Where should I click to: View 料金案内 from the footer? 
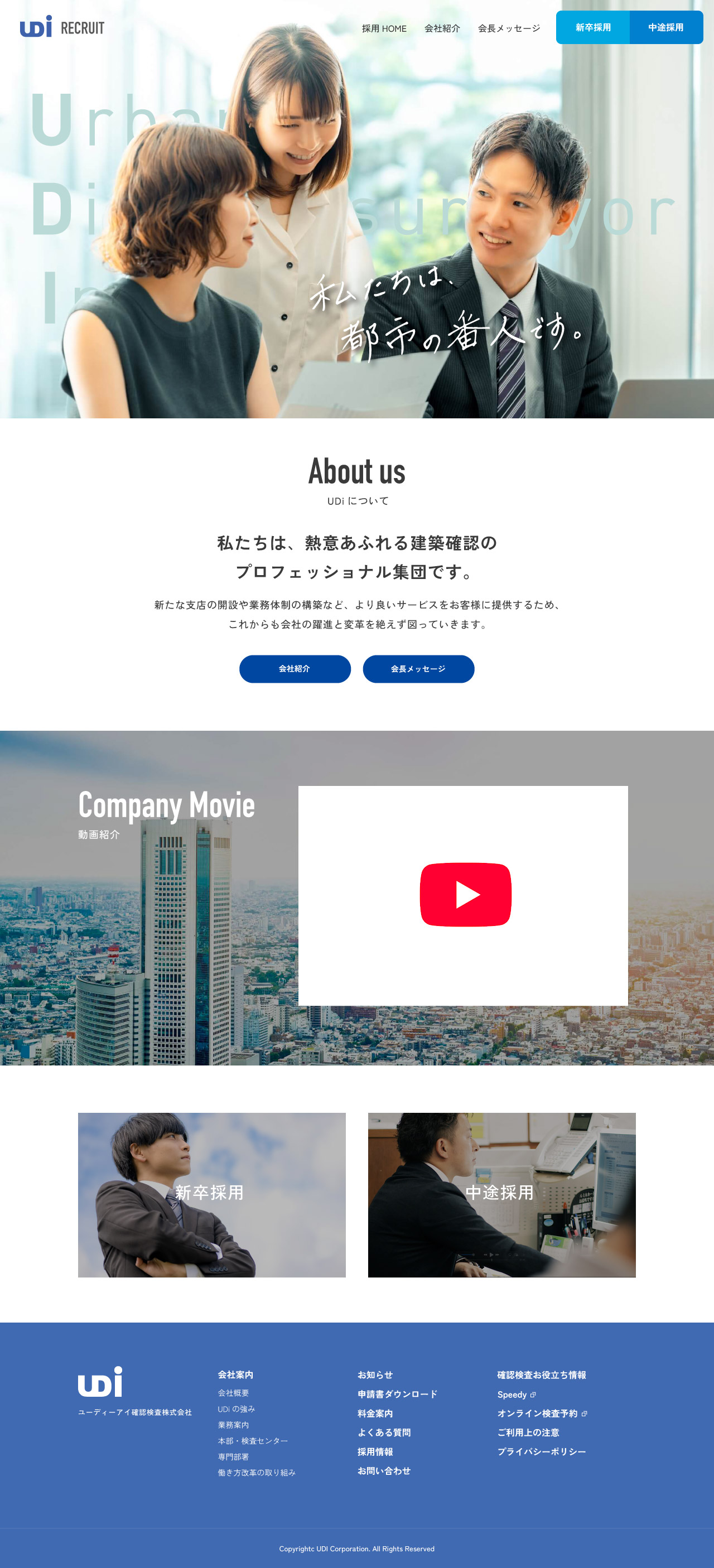click(375, 1413)
